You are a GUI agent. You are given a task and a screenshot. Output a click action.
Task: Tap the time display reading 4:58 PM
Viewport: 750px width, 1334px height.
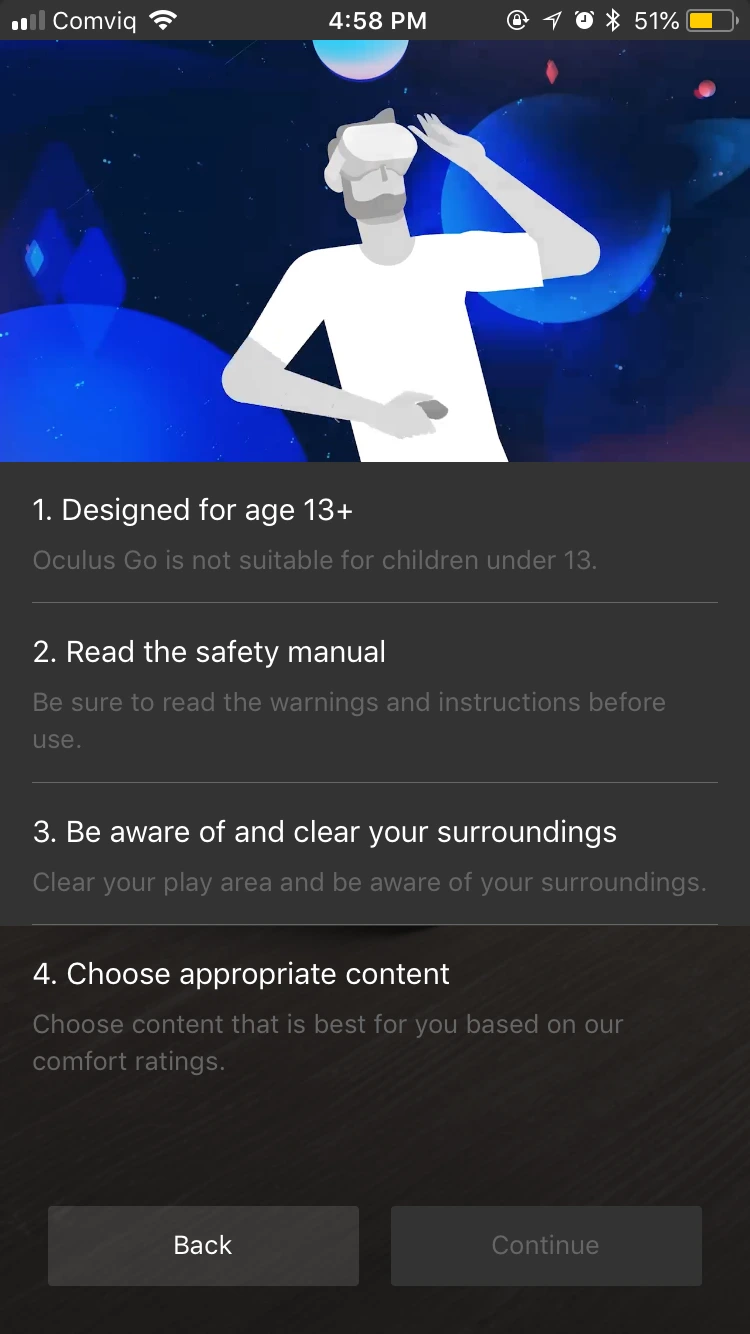click(x=378, y=19)
